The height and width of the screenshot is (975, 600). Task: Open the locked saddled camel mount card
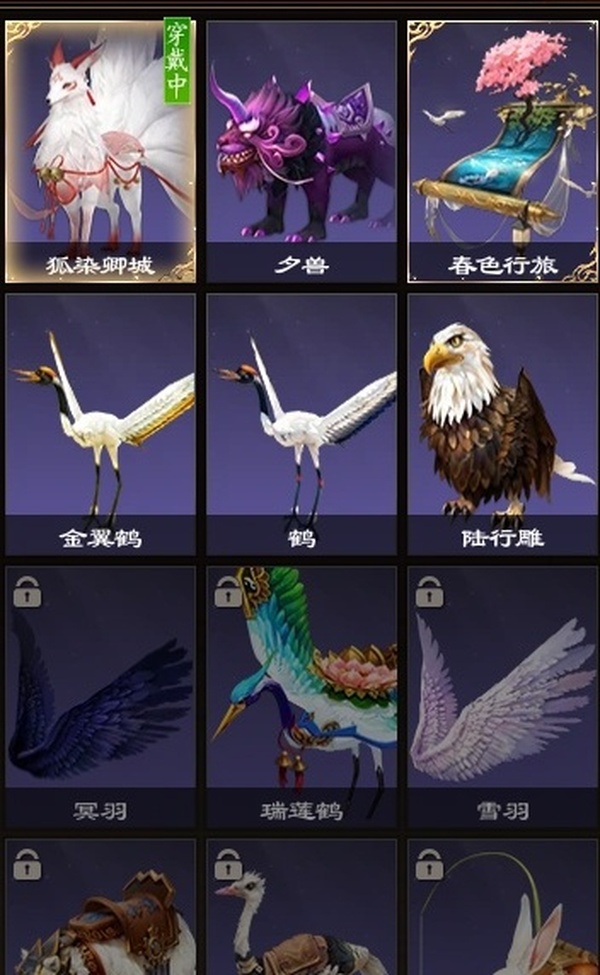click(100, 910)
